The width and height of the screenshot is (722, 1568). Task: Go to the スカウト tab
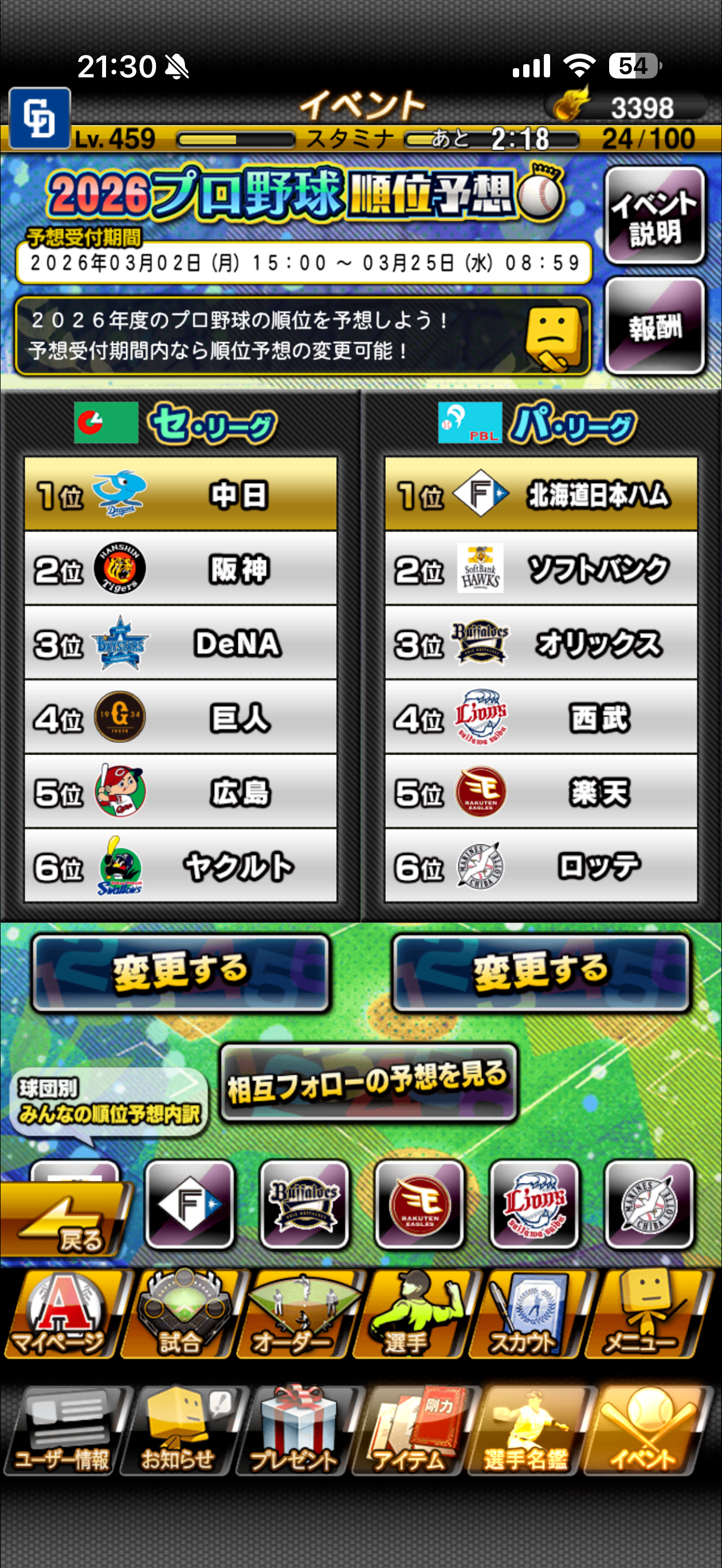point(527,1315)
